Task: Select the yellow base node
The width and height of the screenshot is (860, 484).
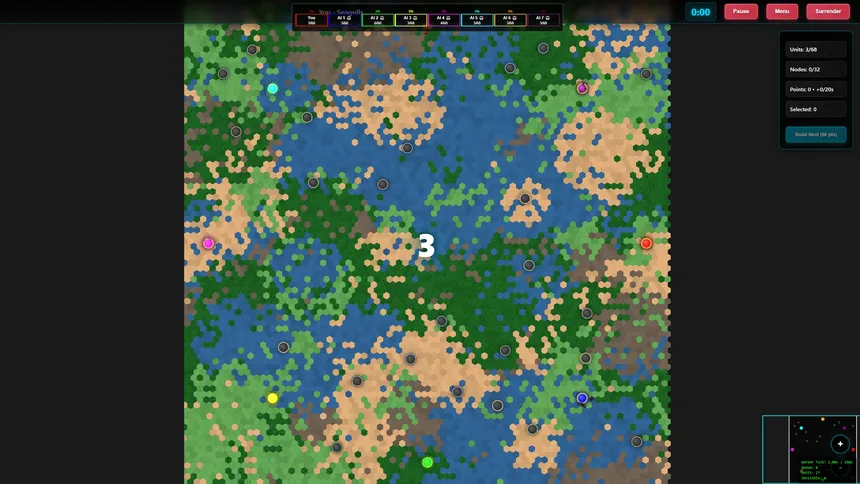Action: (272, 398)
